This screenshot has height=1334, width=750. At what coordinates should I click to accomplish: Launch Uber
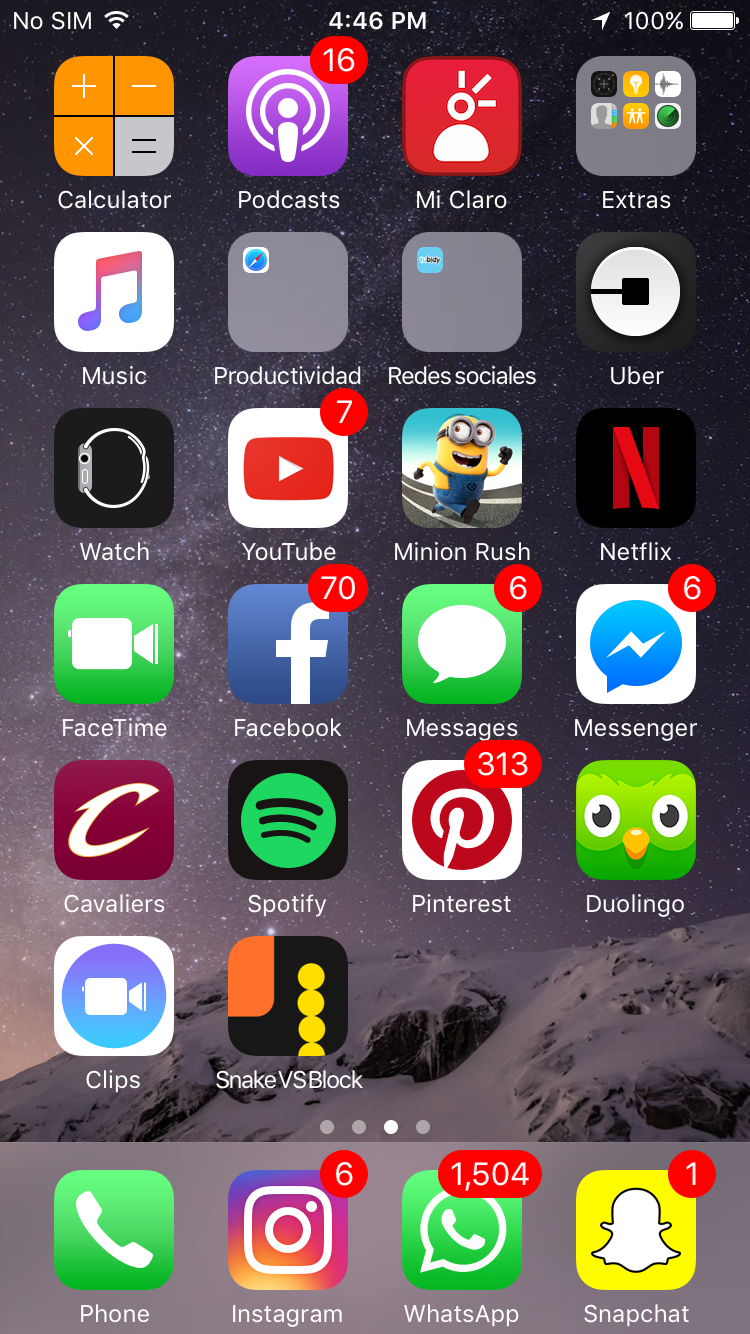636,292
